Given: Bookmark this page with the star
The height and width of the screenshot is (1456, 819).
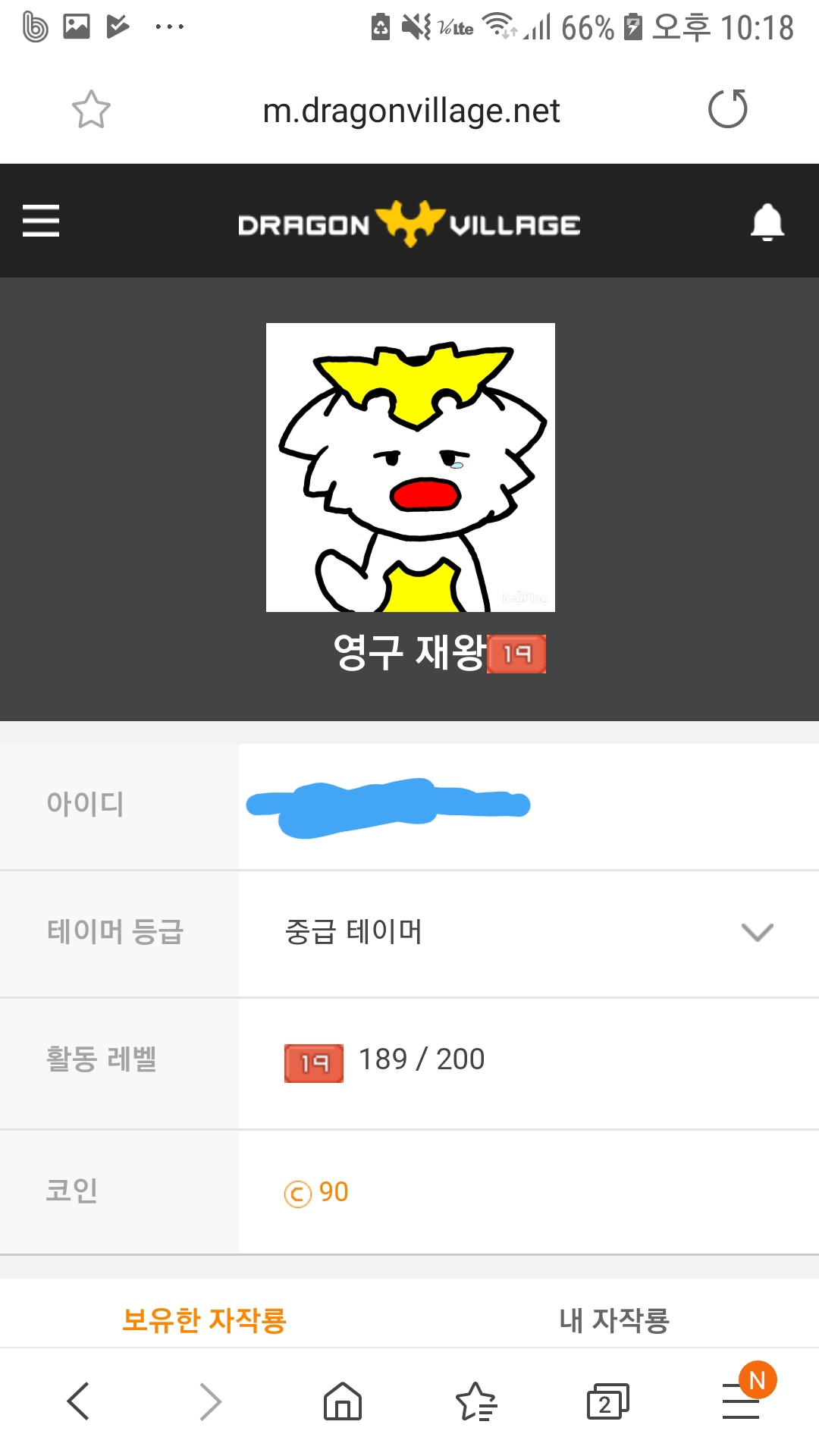Looking at the screenshot, I should click(91, 110).
